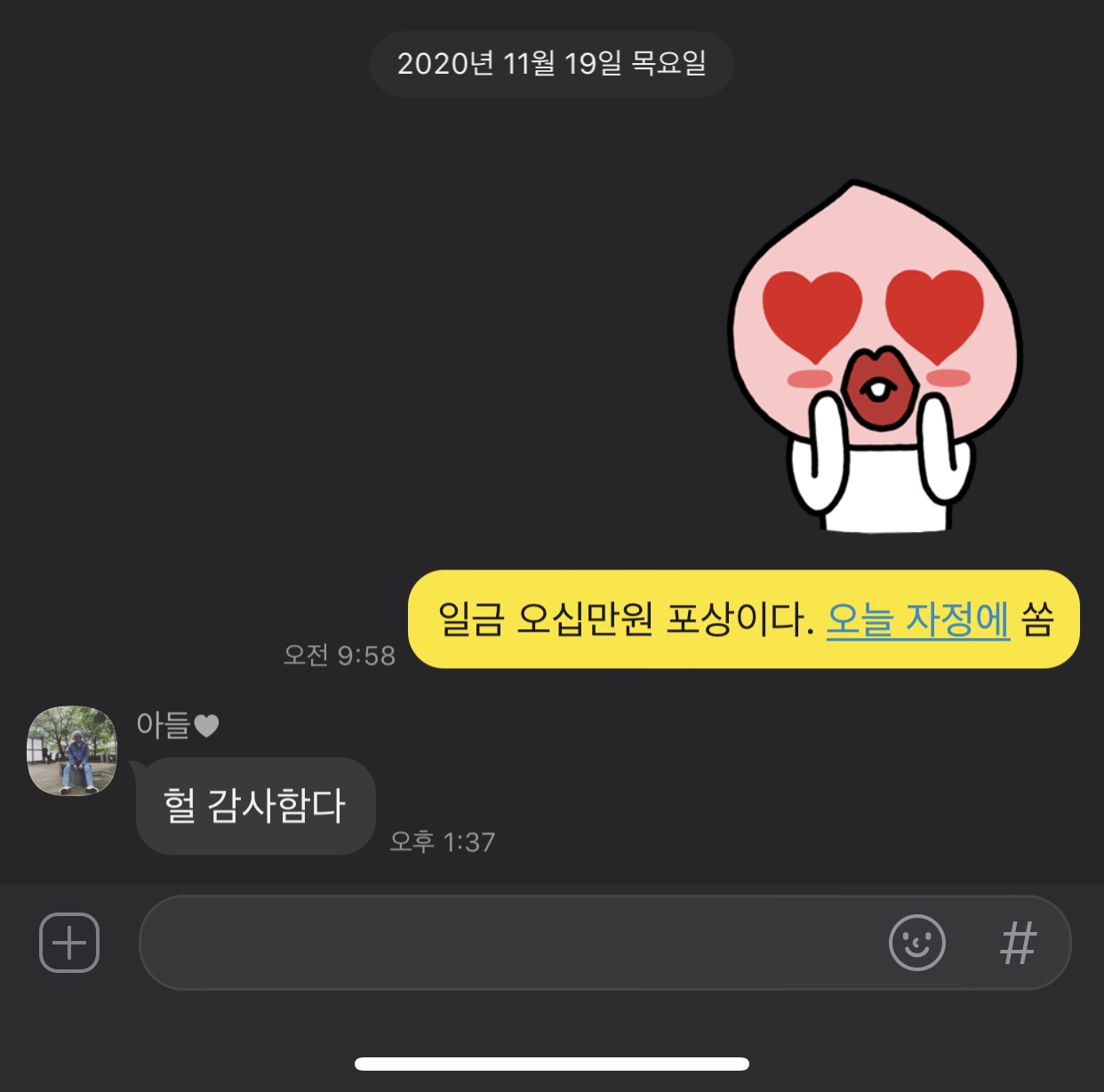The image size is (1104, 1092).
Task: Open the hashtag search button
Action: click(1019, 943)
